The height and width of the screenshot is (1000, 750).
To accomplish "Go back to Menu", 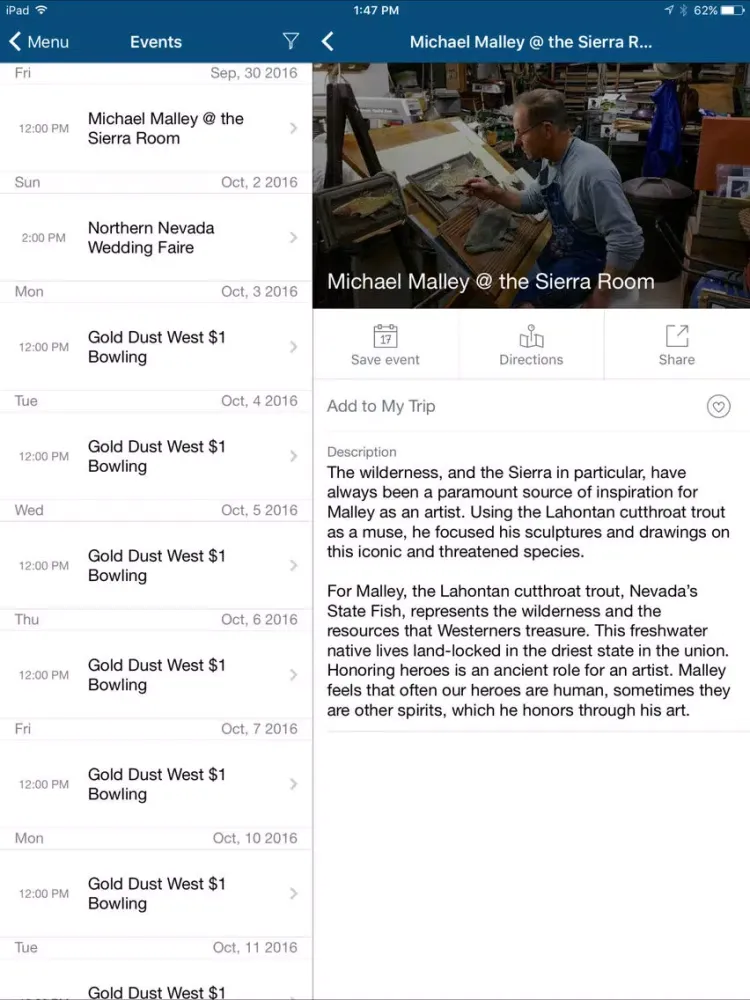I will [40, 42].
